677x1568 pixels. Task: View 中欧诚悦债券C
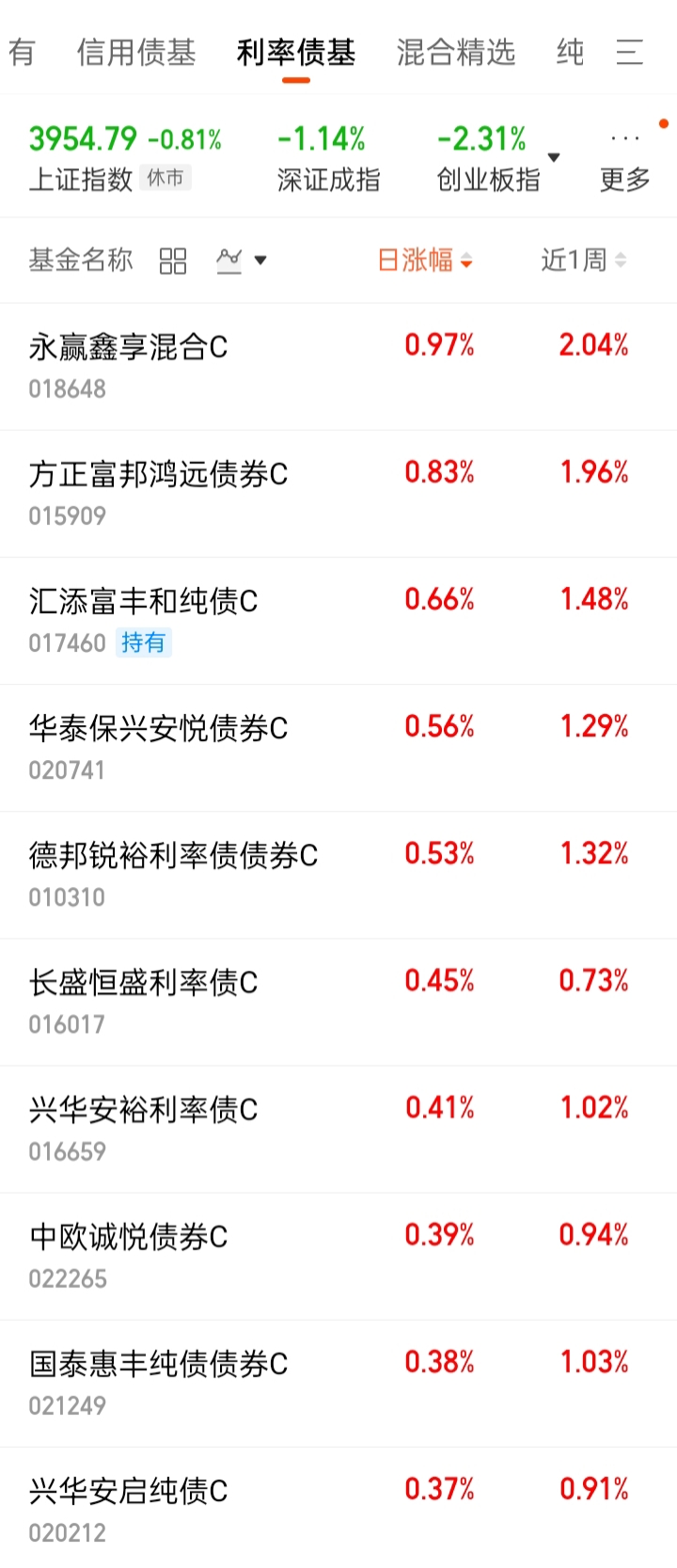point(129,1237)
